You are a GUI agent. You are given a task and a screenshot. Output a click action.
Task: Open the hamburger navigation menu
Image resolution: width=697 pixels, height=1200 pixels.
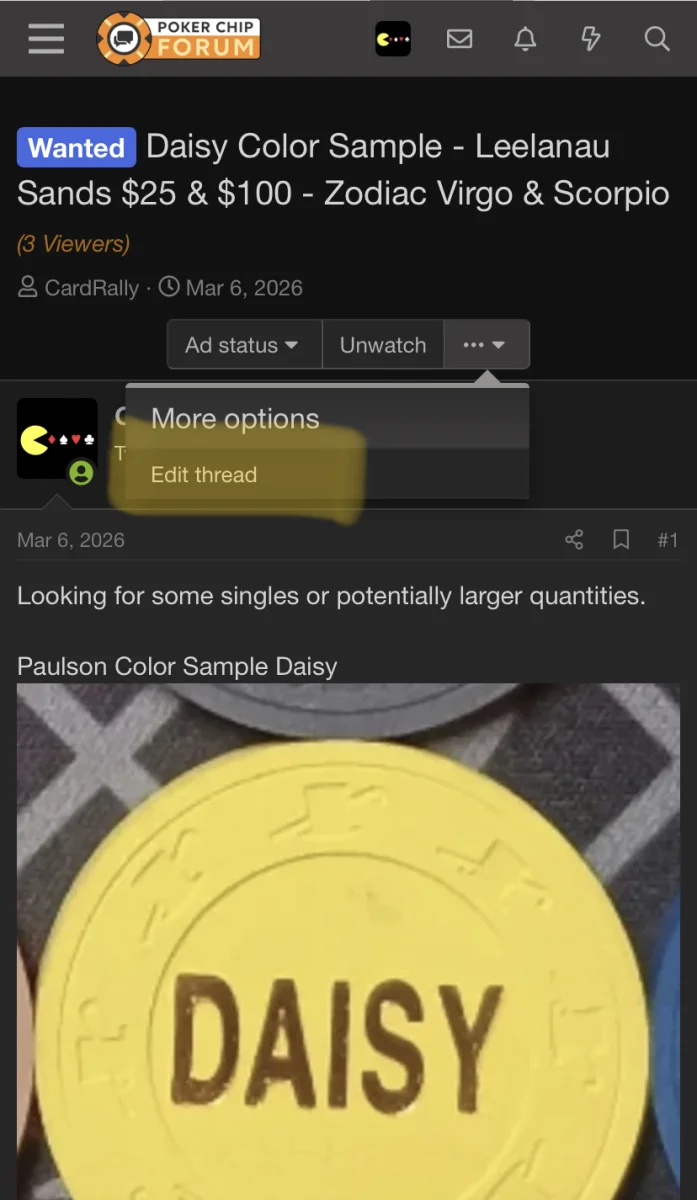pos(46,38)
